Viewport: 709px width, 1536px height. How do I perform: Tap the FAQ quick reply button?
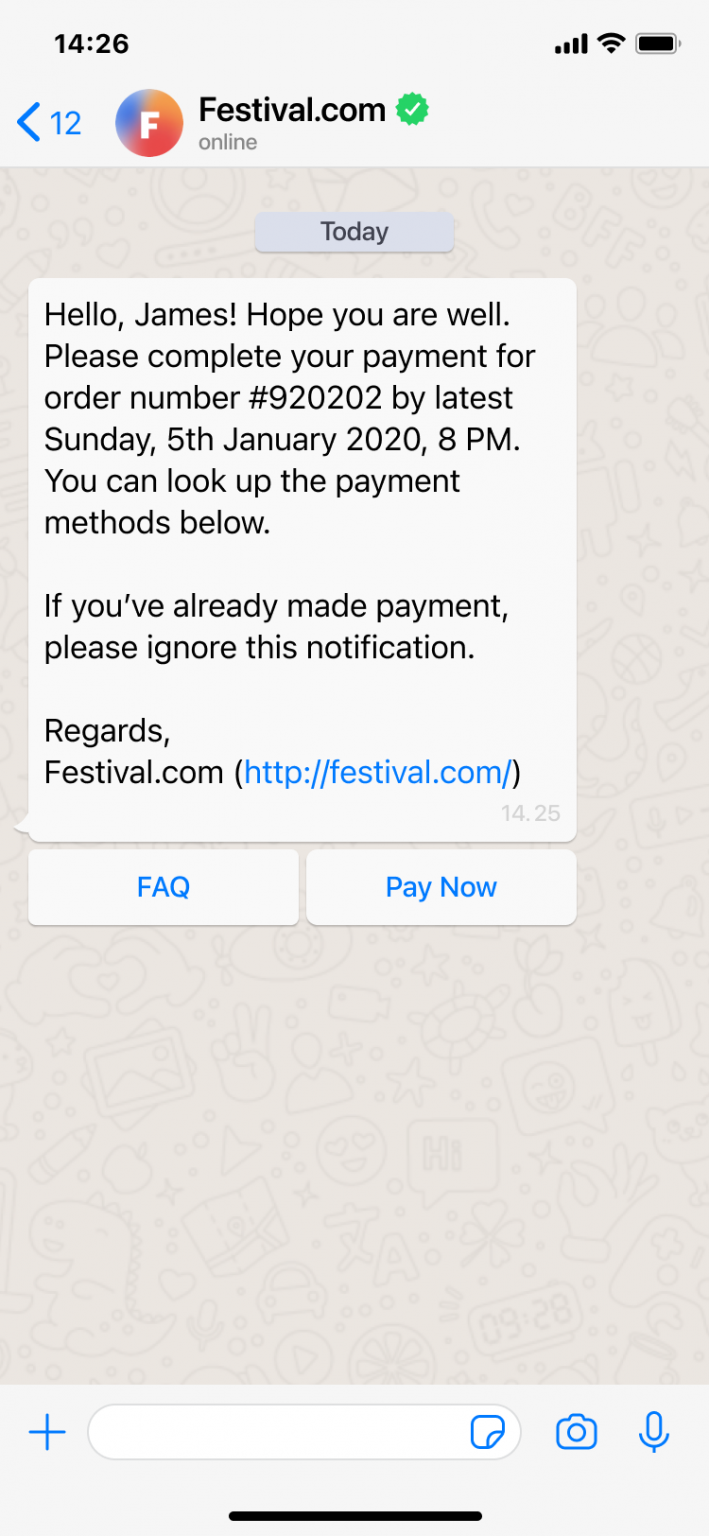[163, 887]
